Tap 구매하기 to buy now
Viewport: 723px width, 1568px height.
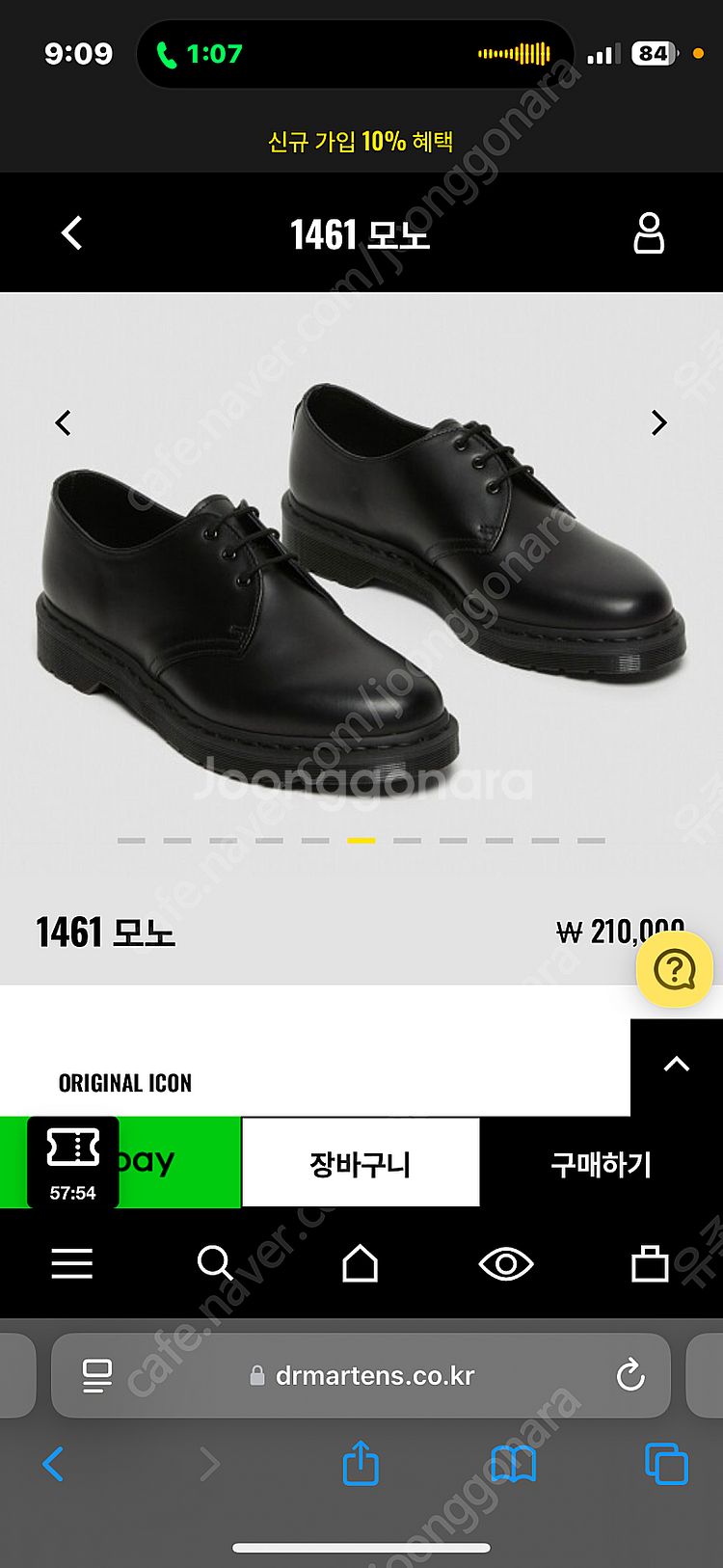coord(602,1163)
